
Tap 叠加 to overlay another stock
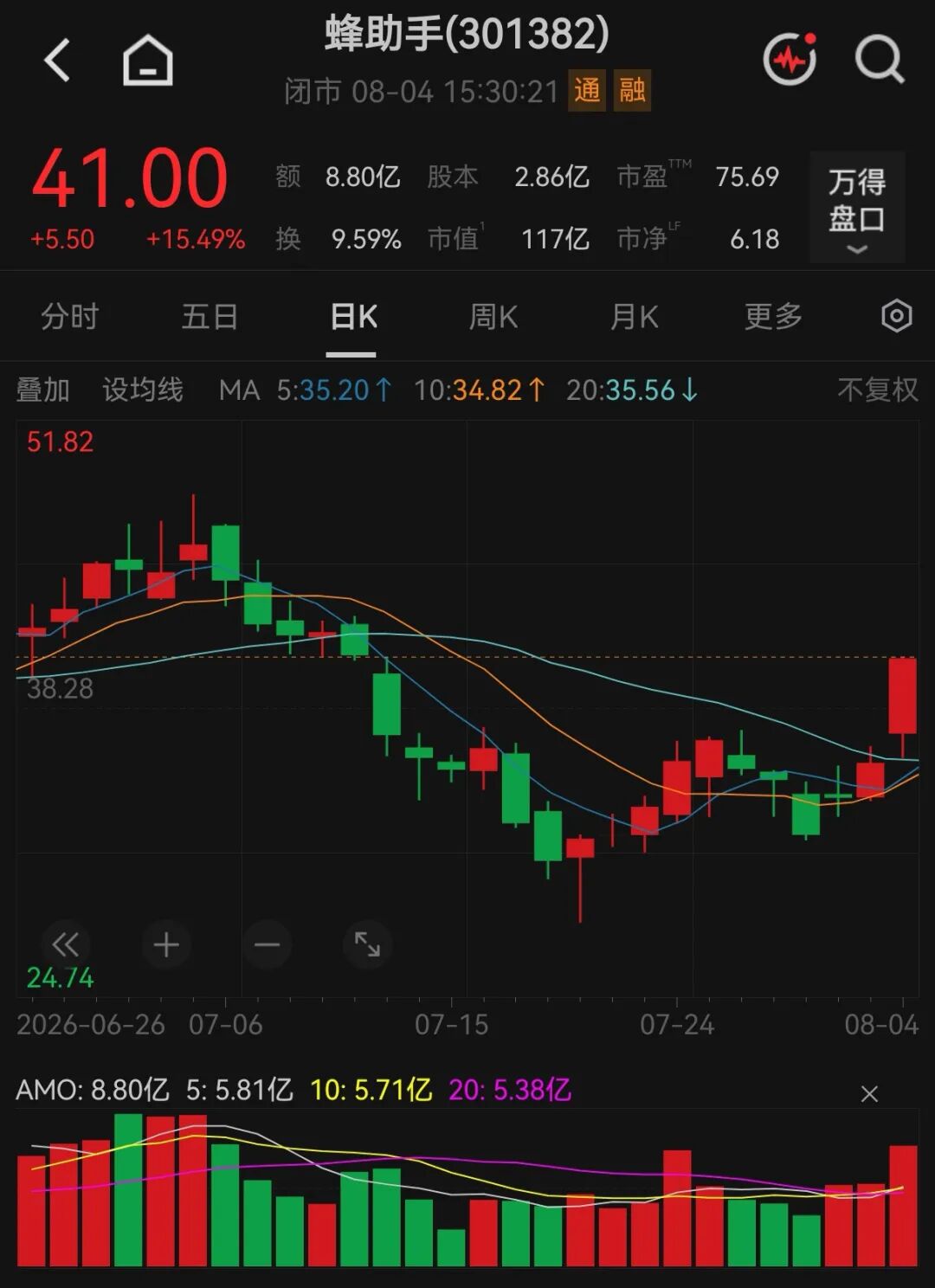click(x=42, y=390)
